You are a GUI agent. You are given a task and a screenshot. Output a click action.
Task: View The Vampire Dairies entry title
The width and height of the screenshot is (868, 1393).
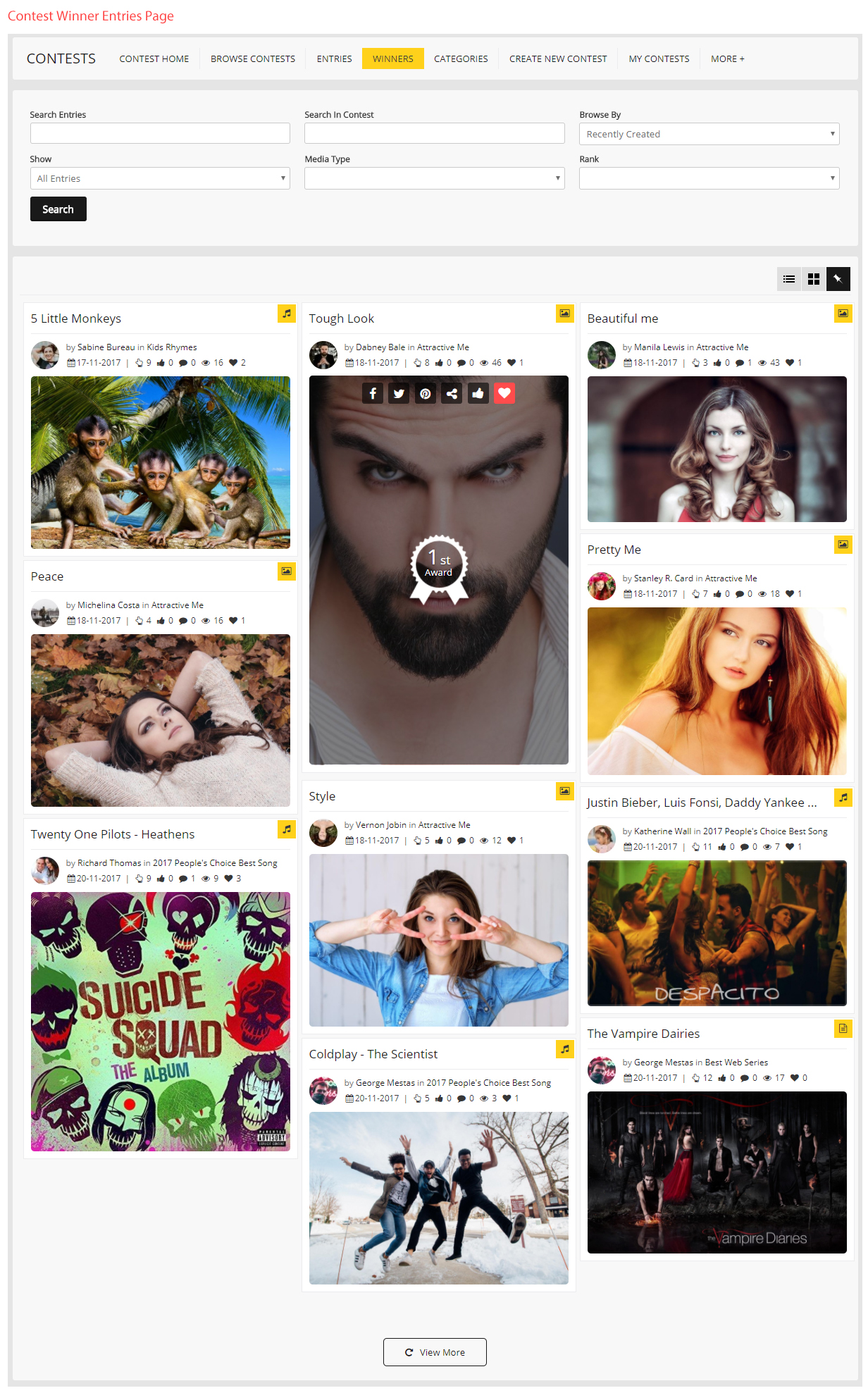pyautogui.click(x=643, y=1034)
